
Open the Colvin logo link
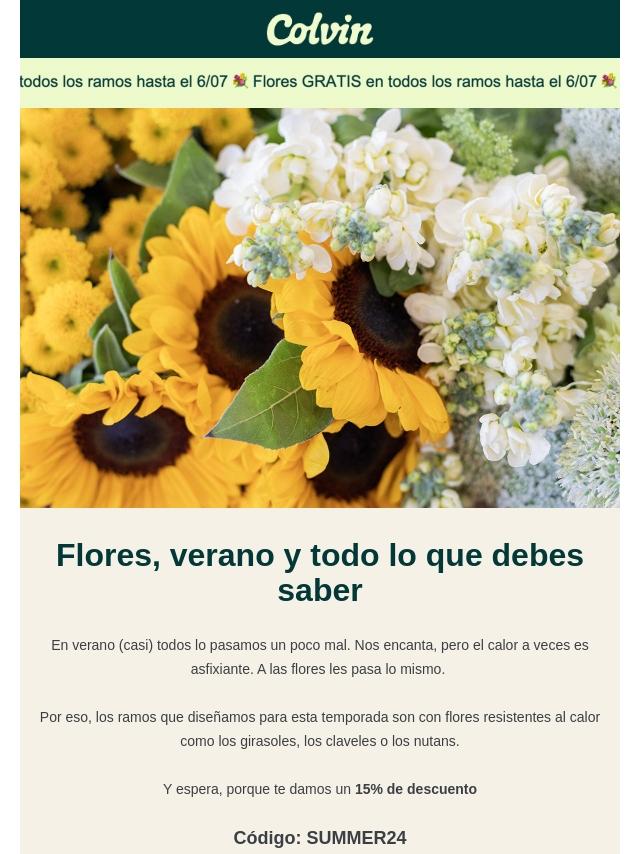(319, 30)
